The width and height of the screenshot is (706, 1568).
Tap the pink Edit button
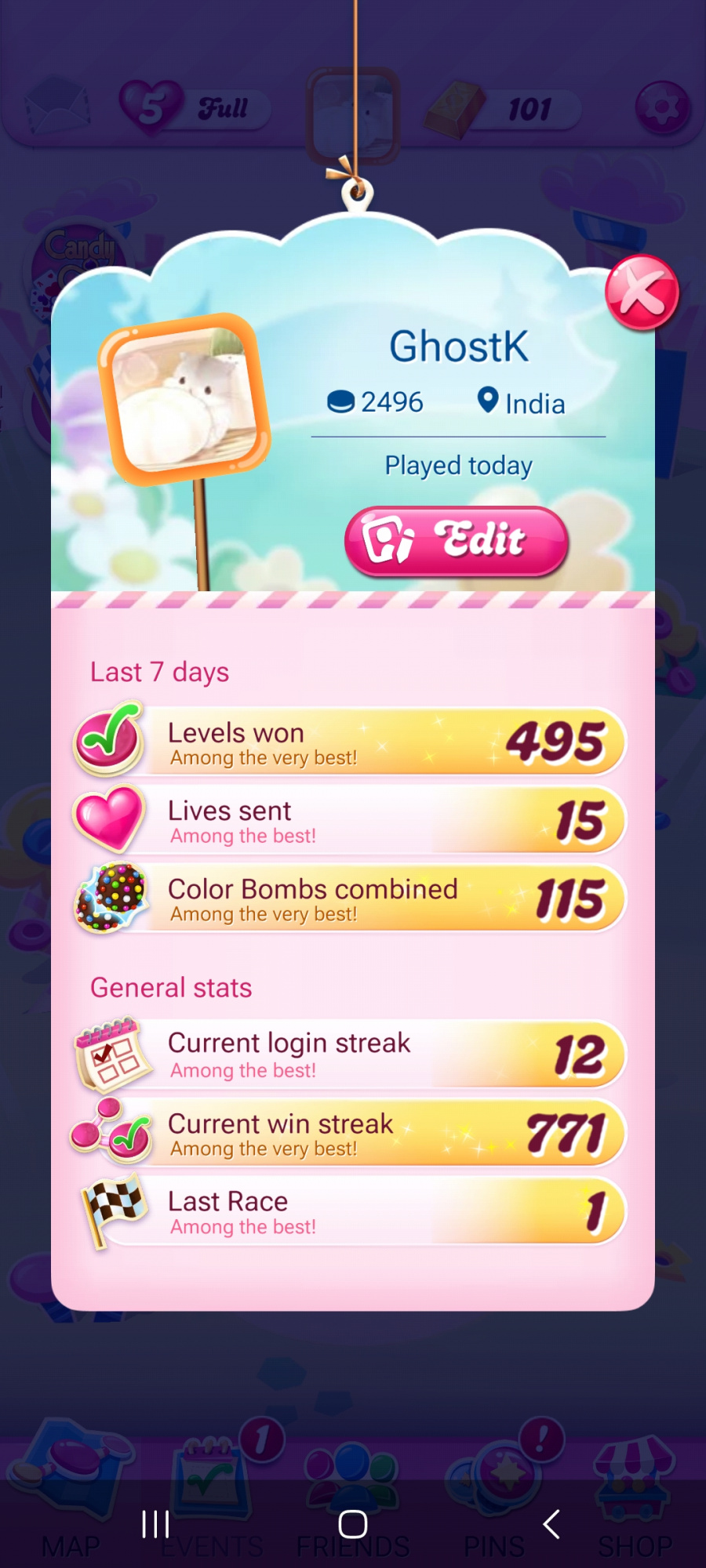pos(456,541)
